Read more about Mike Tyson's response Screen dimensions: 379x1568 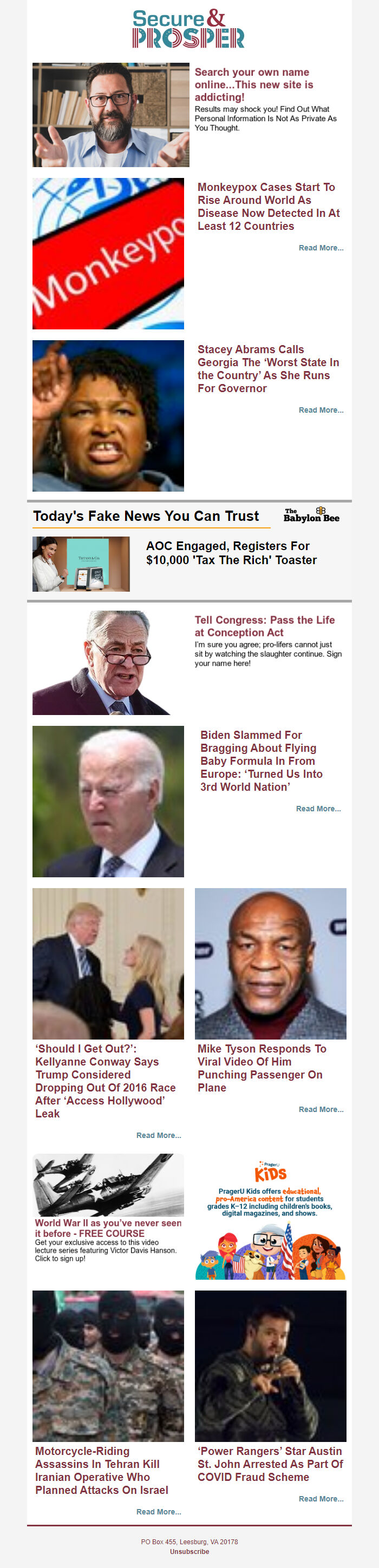pos(321,1109)
